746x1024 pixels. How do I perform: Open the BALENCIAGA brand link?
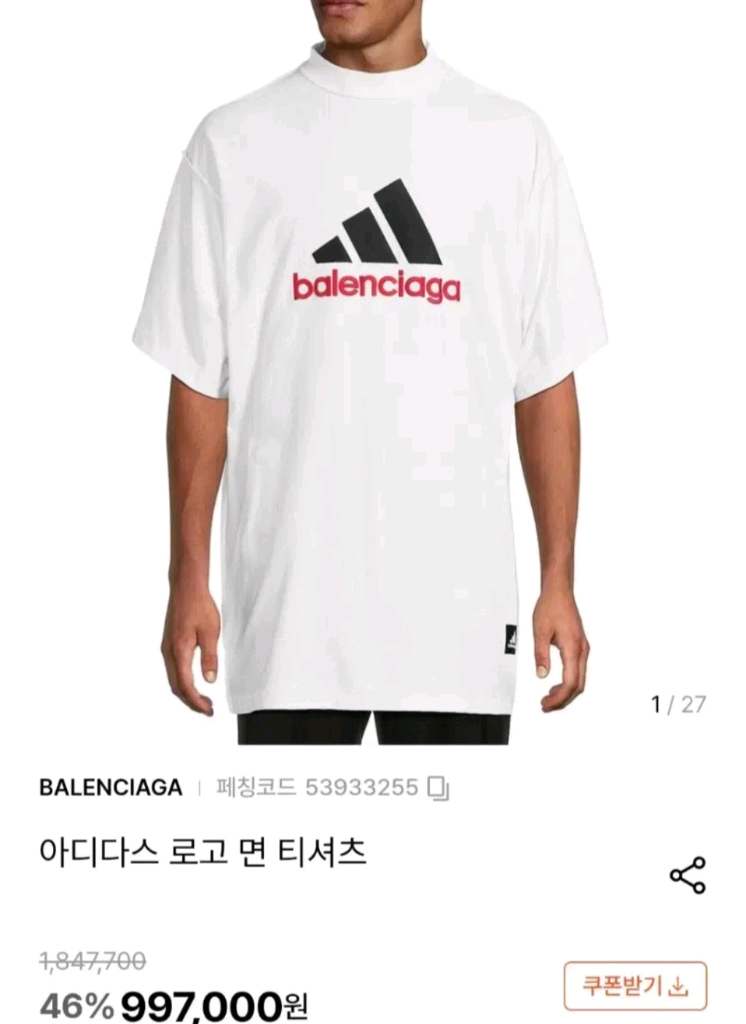(x=110, y=787)
